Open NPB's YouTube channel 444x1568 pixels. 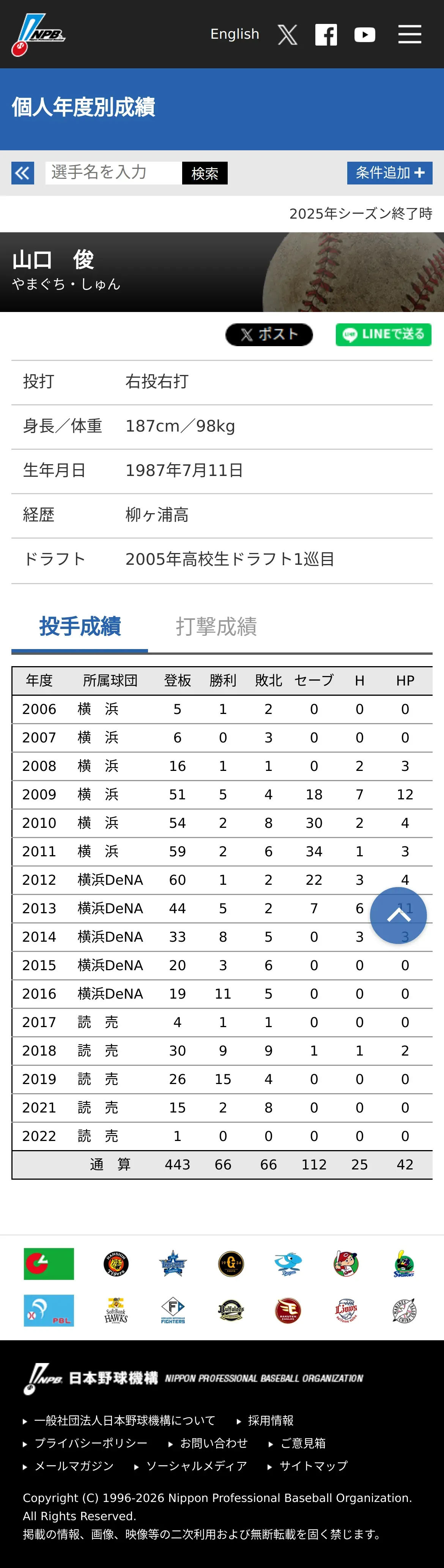tap(364, 35)
